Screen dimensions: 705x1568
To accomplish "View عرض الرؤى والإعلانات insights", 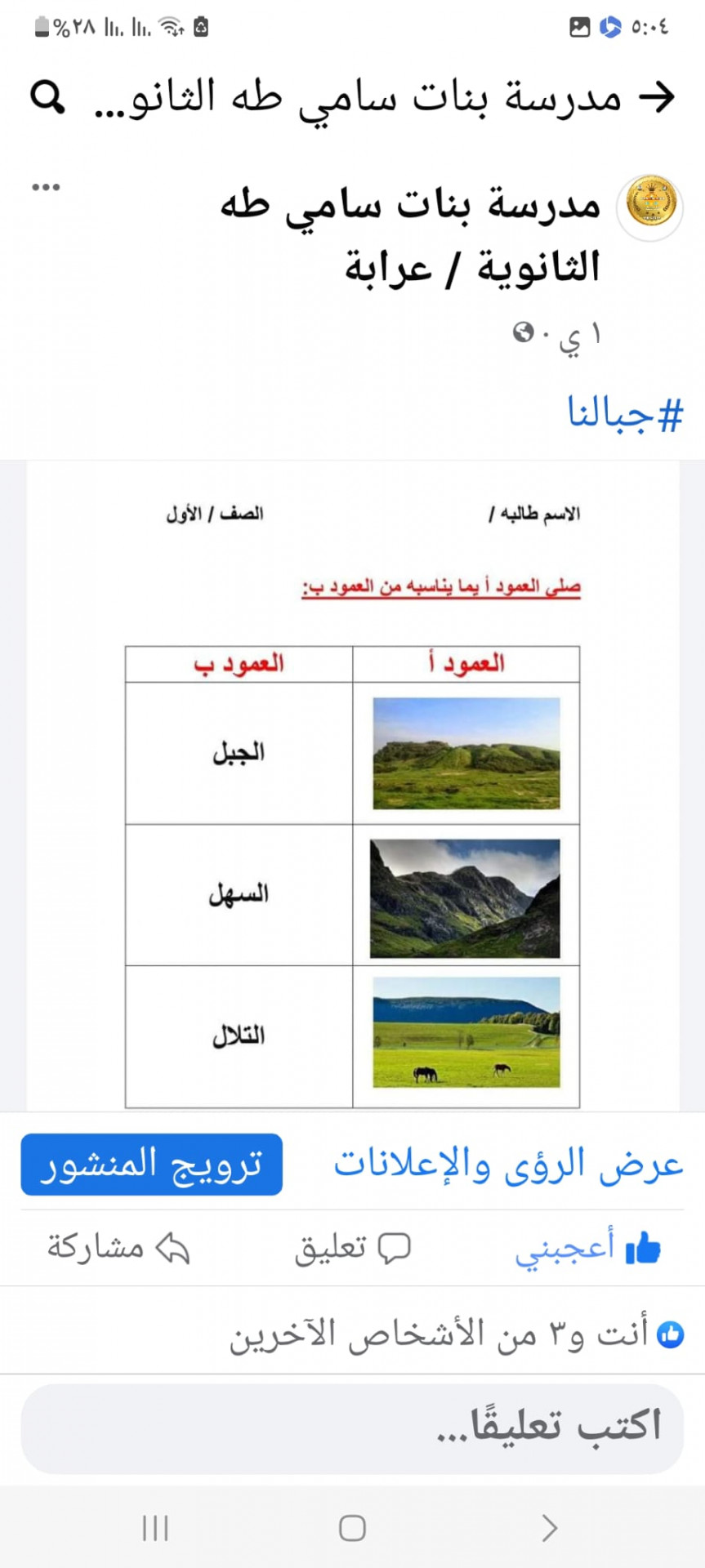I will coord(507,1165).
